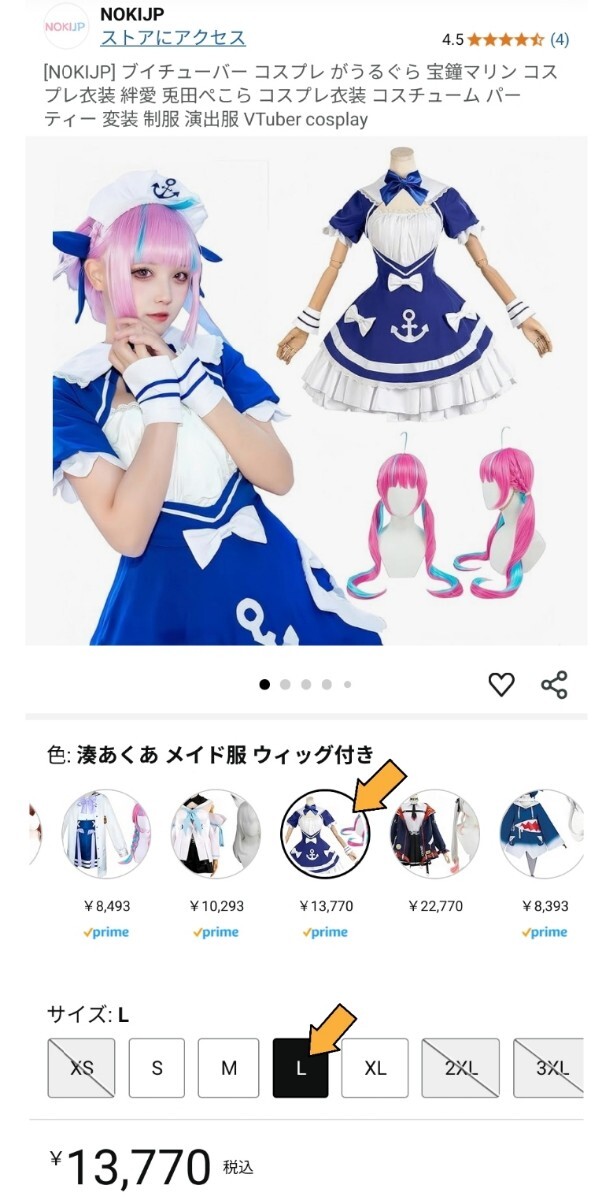Tap the image page indicator dots
This screenshot has height=1200, width=613.
305,685
